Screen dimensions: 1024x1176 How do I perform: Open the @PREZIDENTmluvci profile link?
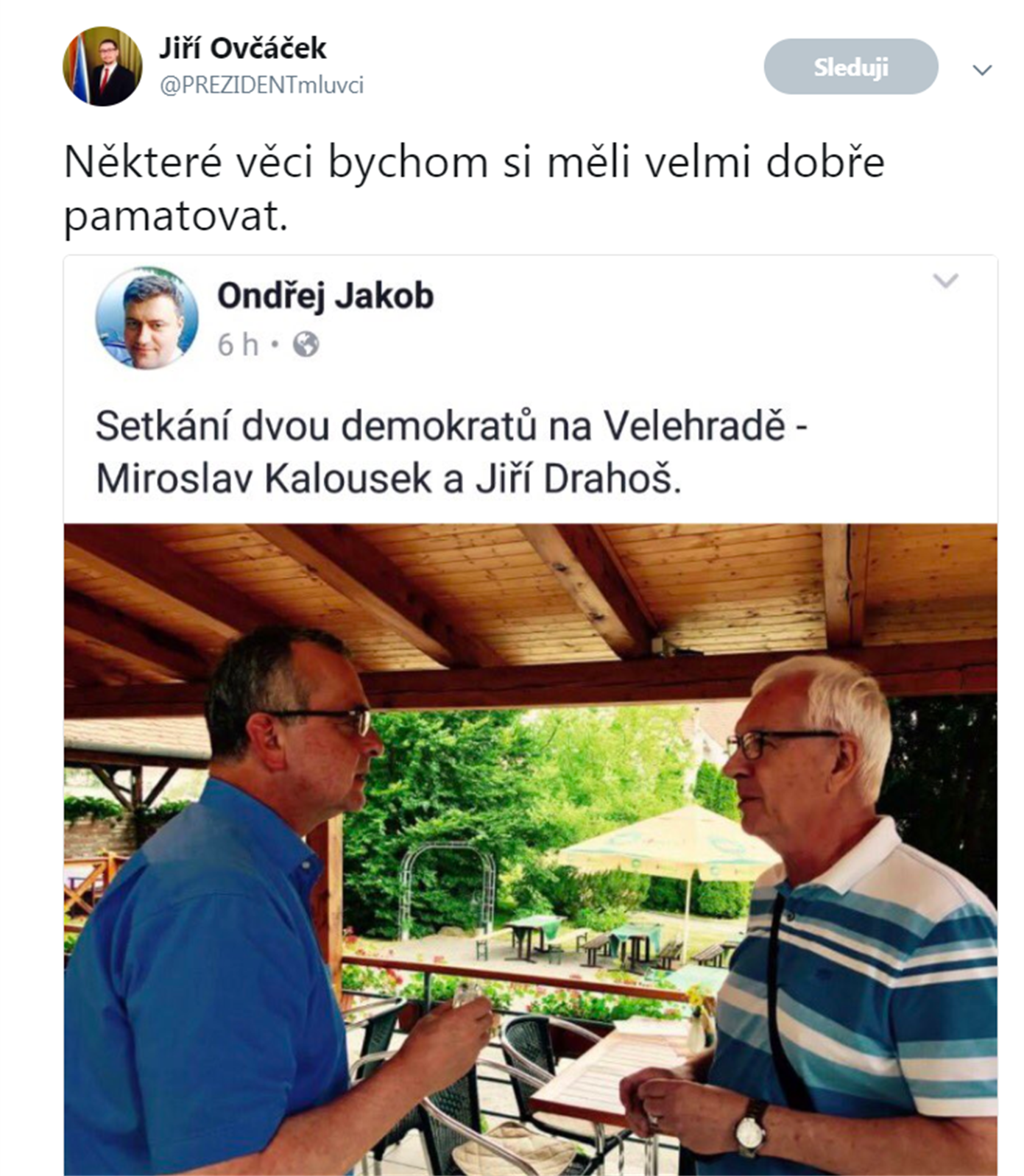click(261, 85)
